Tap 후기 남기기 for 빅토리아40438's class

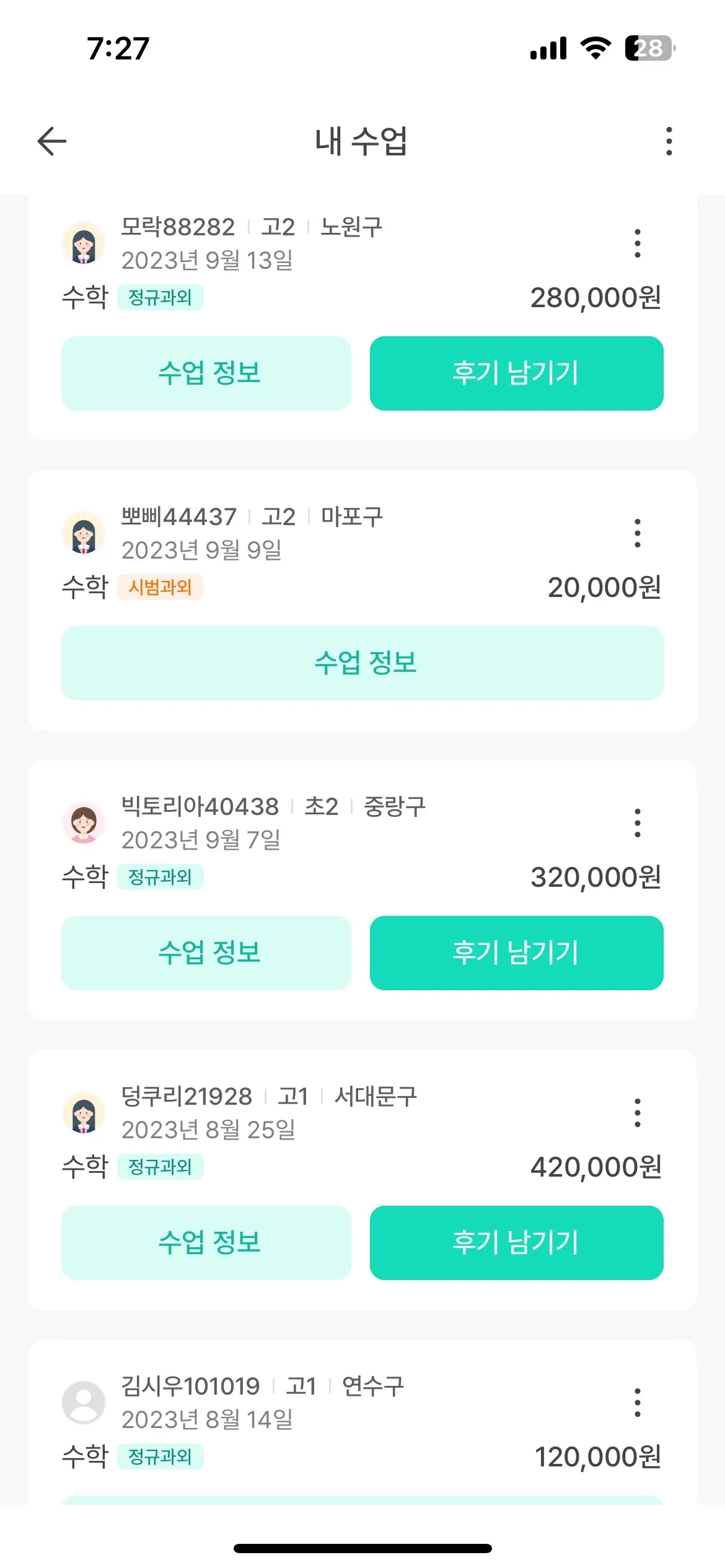coord(516,953)
